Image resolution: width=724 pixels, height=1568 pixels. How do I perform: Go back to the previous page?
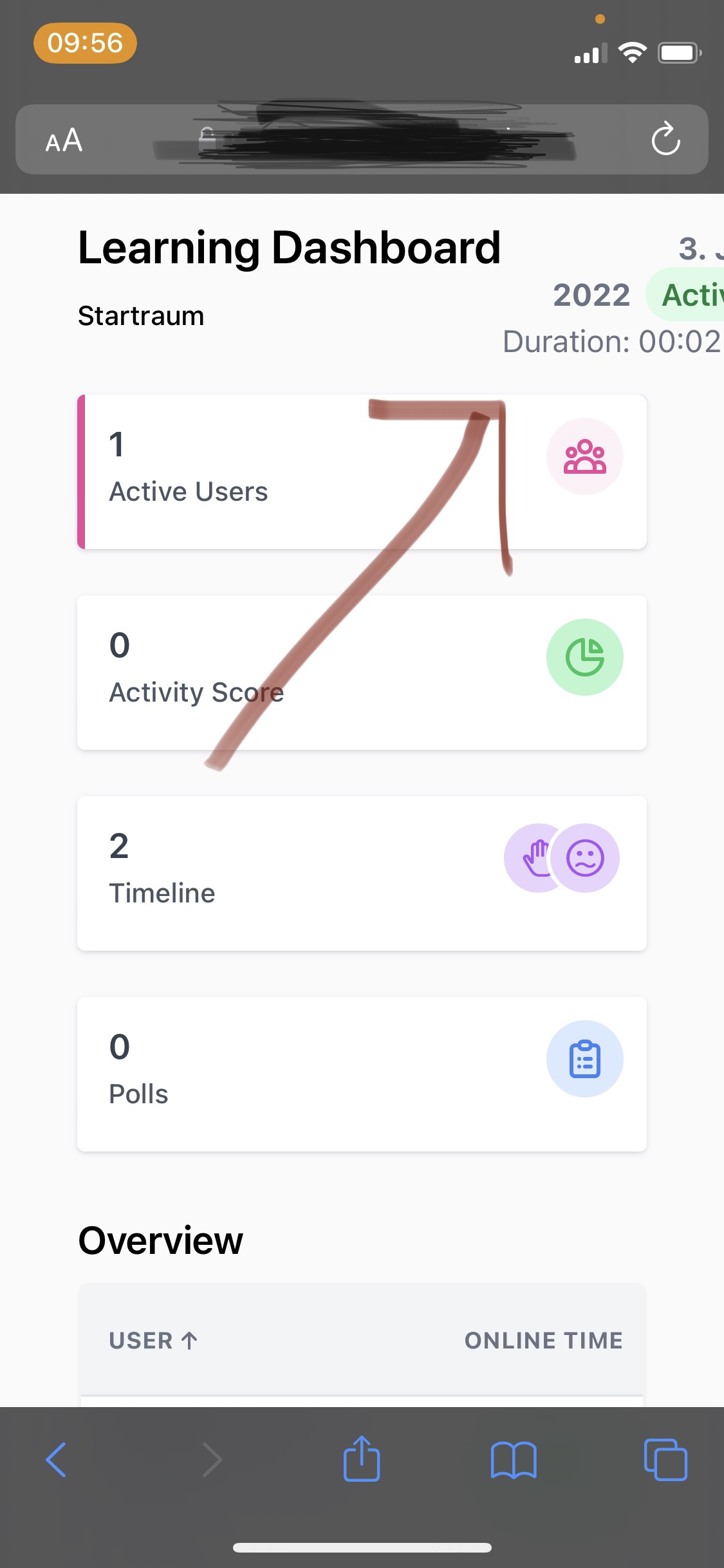click(x=56, y=1460)
